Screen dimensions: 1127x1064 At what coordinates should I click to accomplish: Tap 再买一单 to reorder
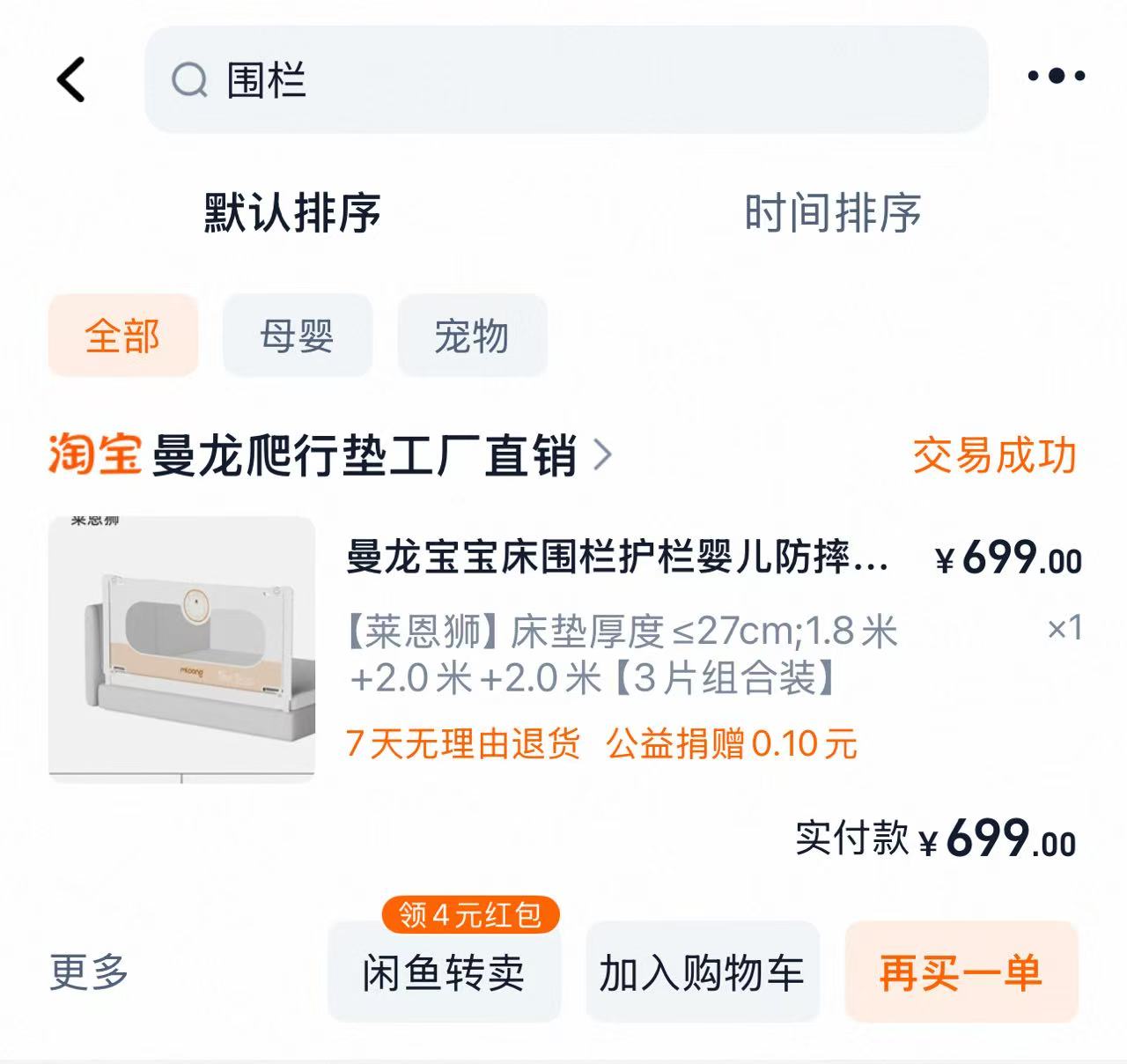[961, 972]
